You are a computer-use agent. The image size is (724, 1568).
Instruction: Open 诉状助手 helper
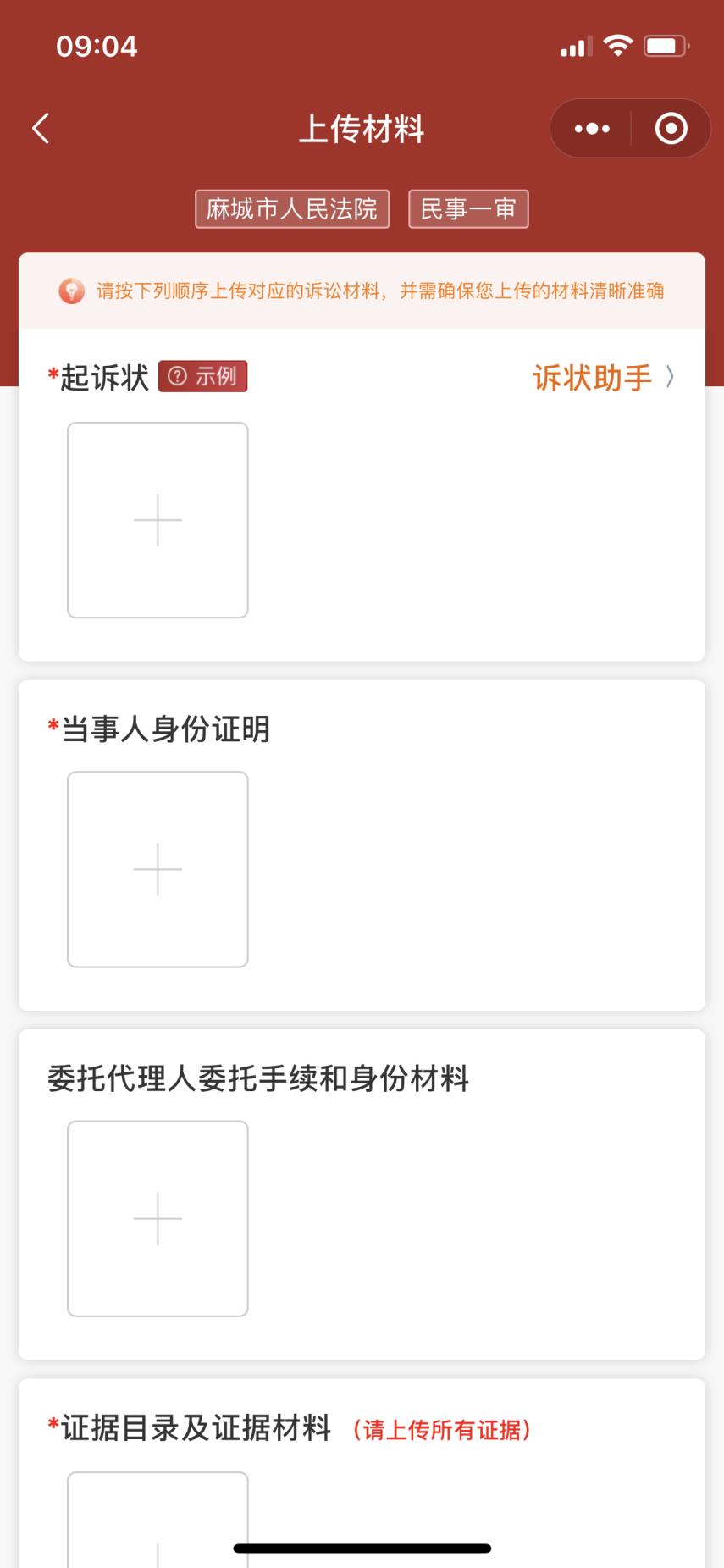point(604,377)
